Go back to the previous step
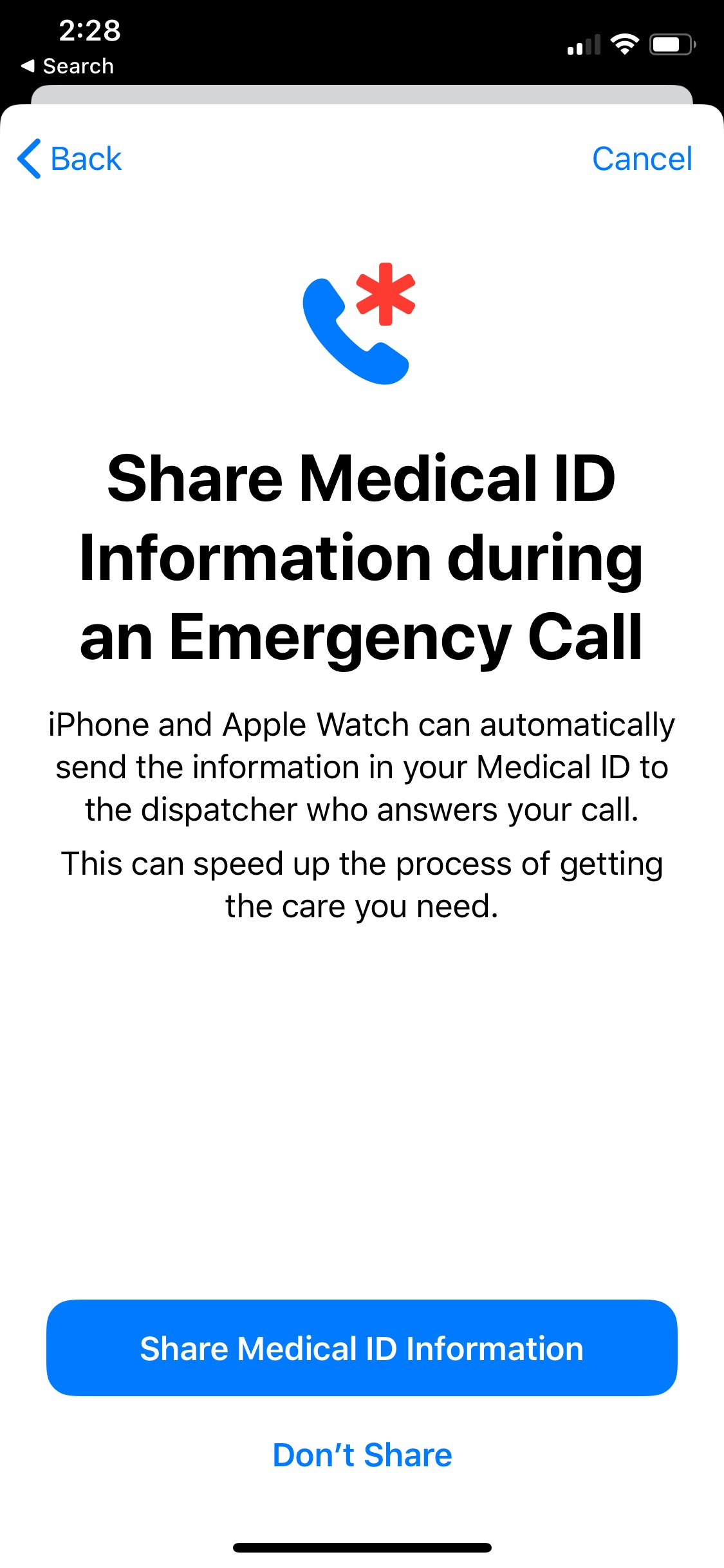Screen dimensions: 724x1568 70,159
